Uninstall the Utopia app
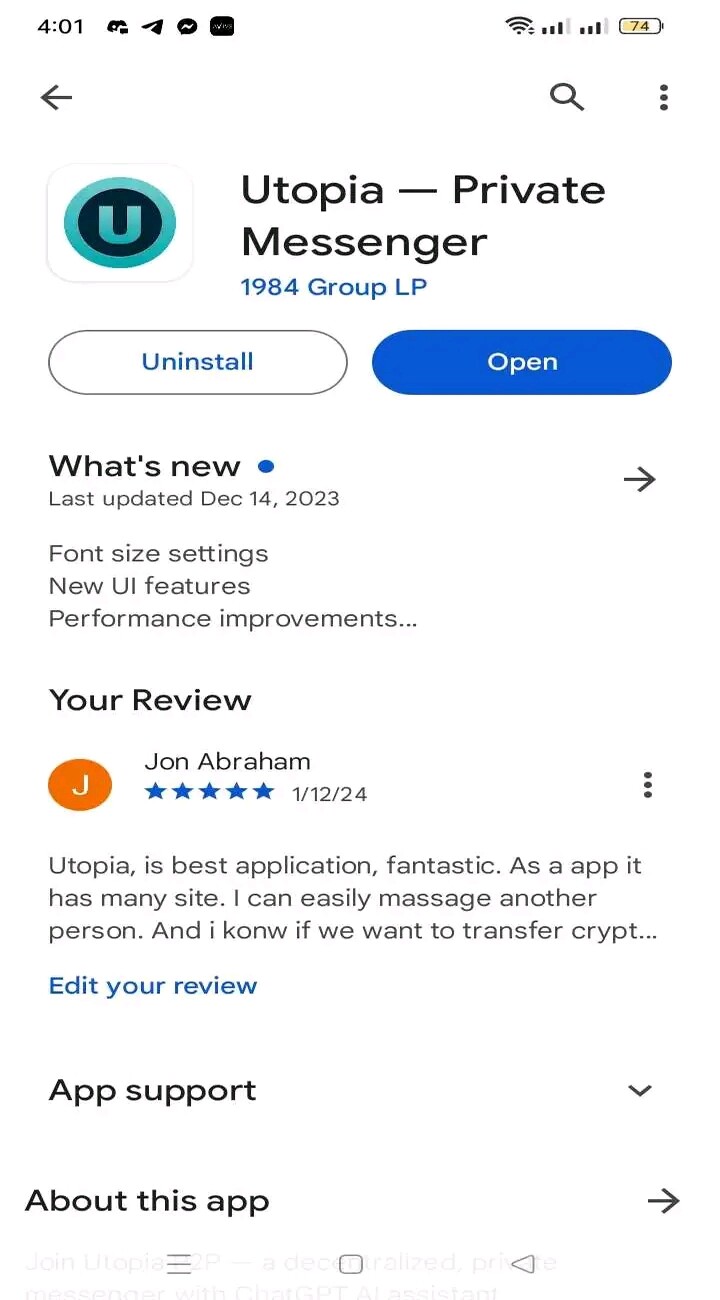 (198, 362)
